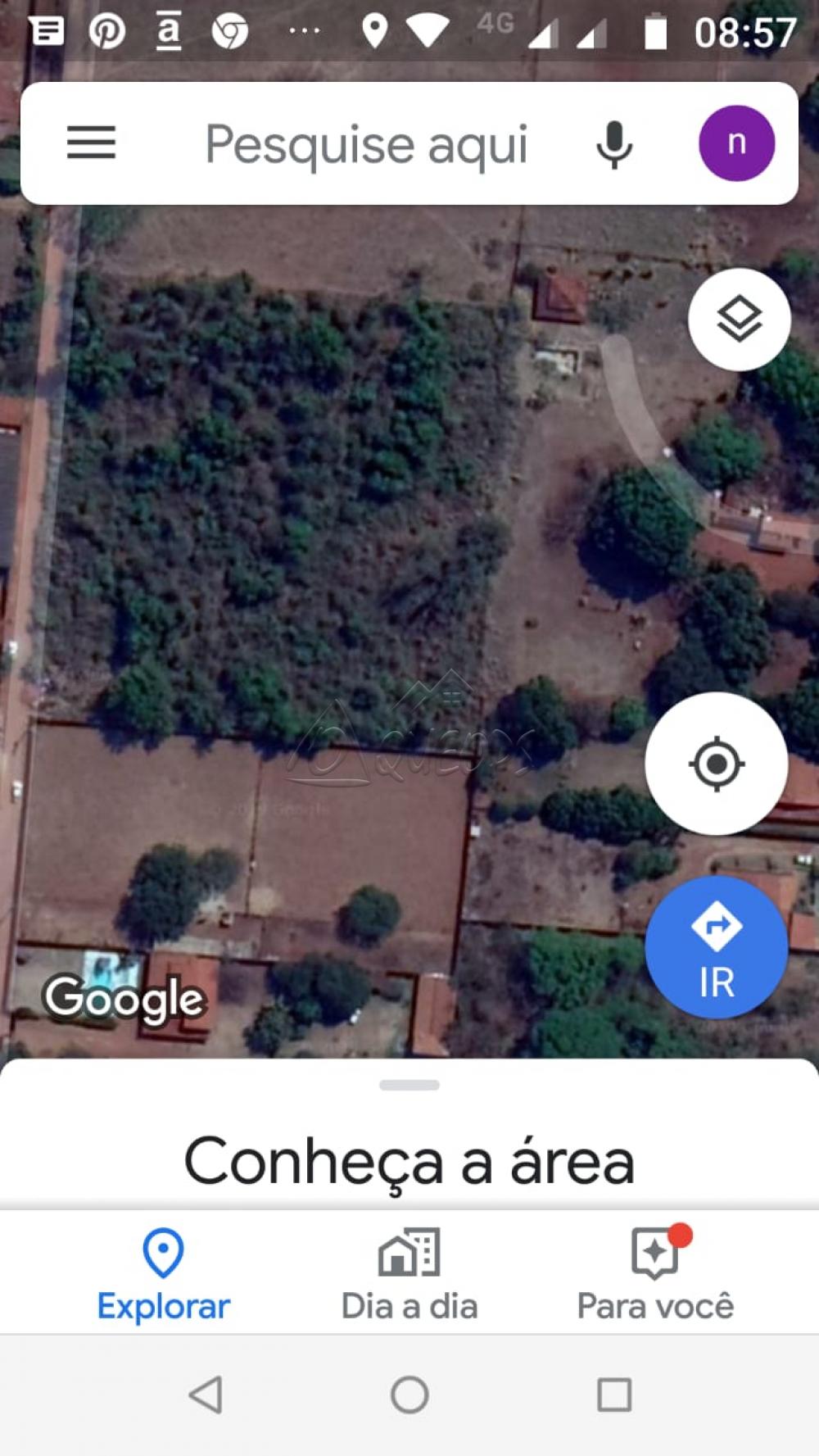Switch to the Dia a dia tab
Image resolution: width=819 pixels, height=1456 pixels.
(x=409, y=1274)
